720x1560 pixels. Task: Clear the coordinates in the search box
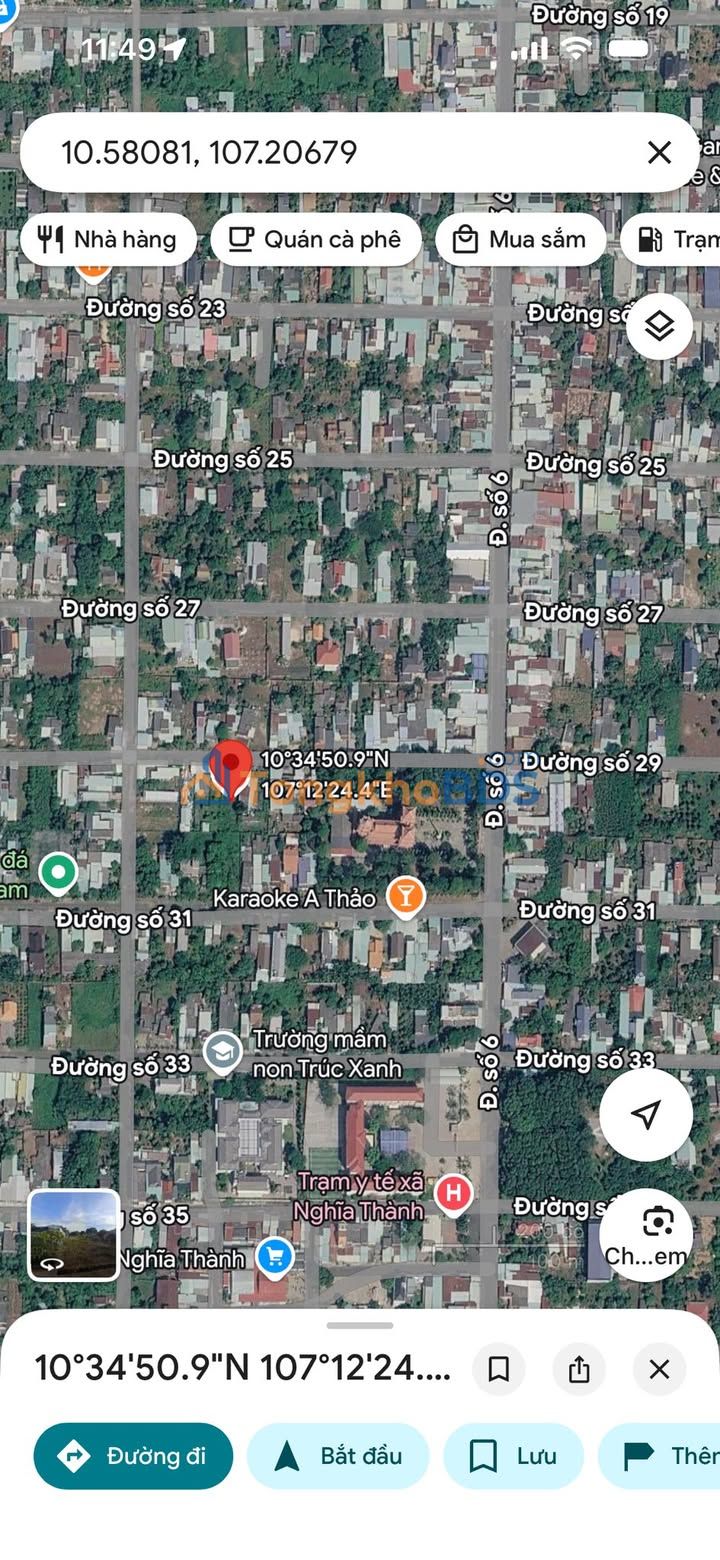pyautogui.click(x=659, y=152)
